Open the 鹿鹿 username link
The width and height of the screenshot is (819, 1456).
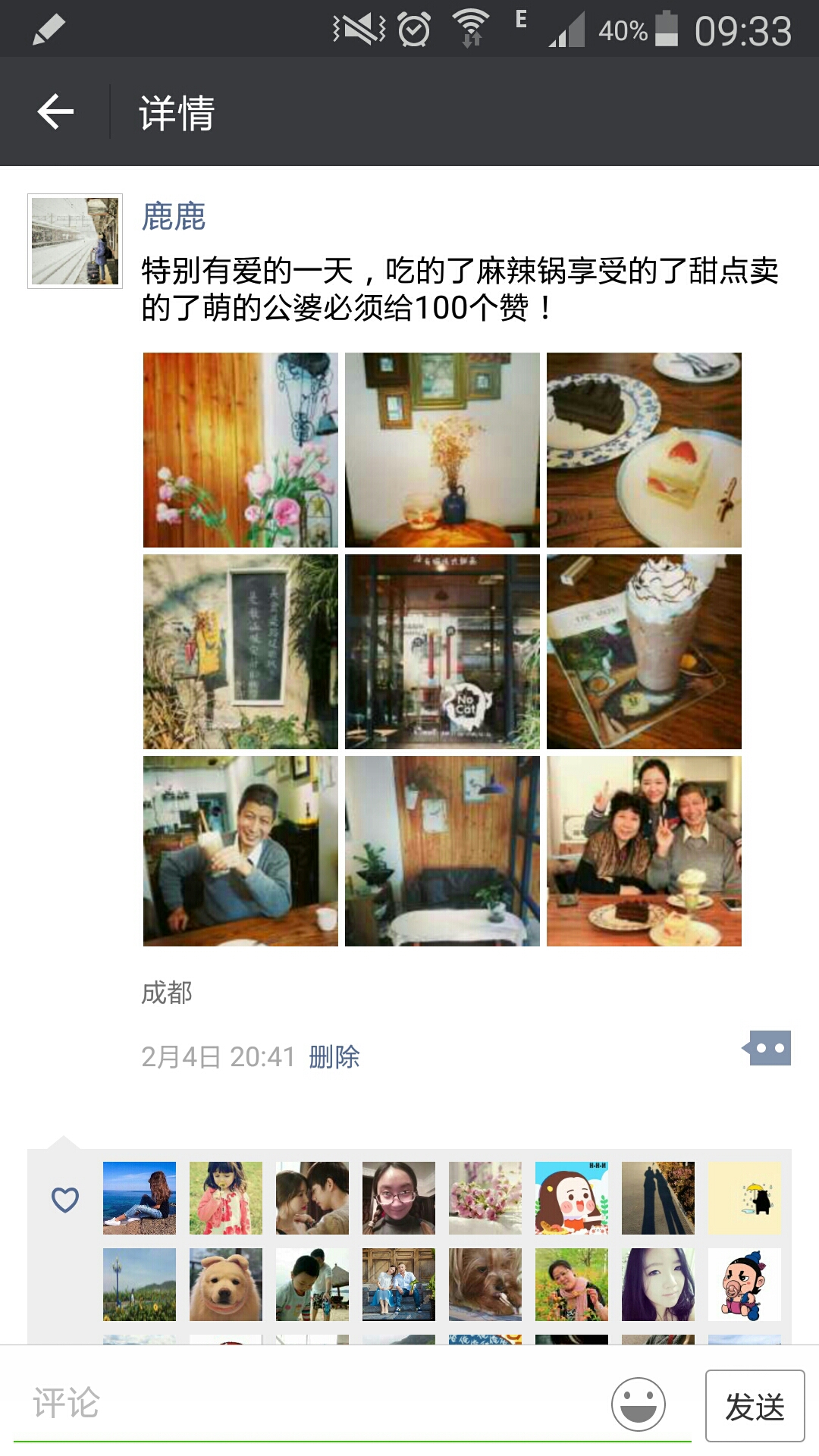pos(174,217)
